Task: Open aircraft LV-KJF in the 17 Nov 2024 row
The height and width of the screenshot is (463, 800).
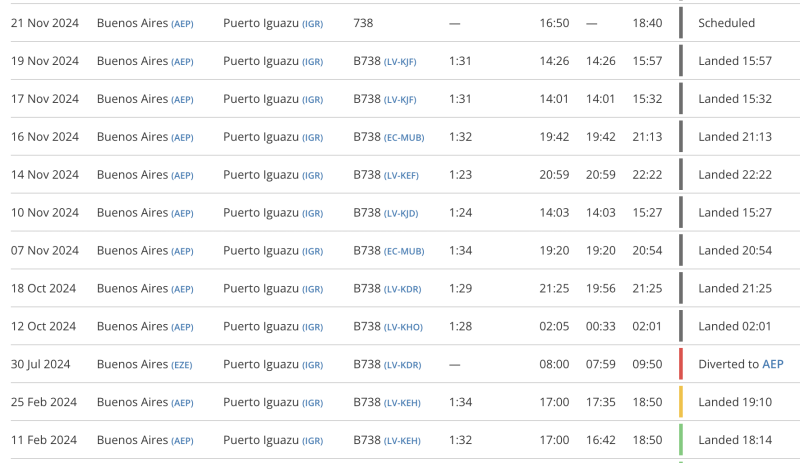Action: pos(400,100)
